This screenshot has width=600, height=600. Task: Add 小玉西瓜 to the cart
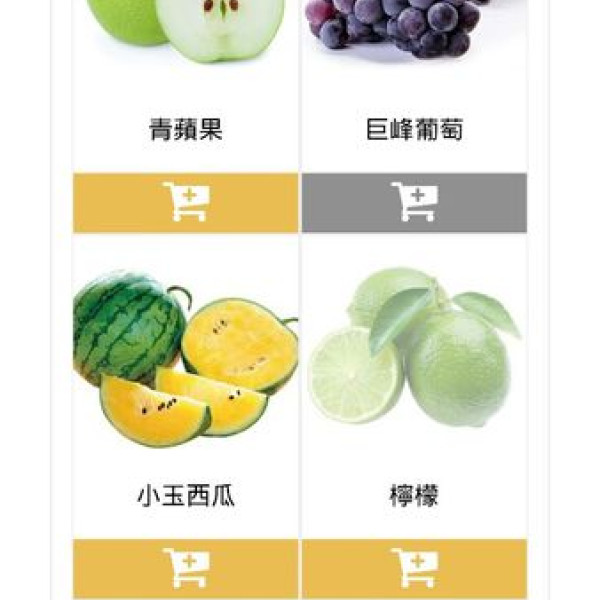[x=186, y=568]
